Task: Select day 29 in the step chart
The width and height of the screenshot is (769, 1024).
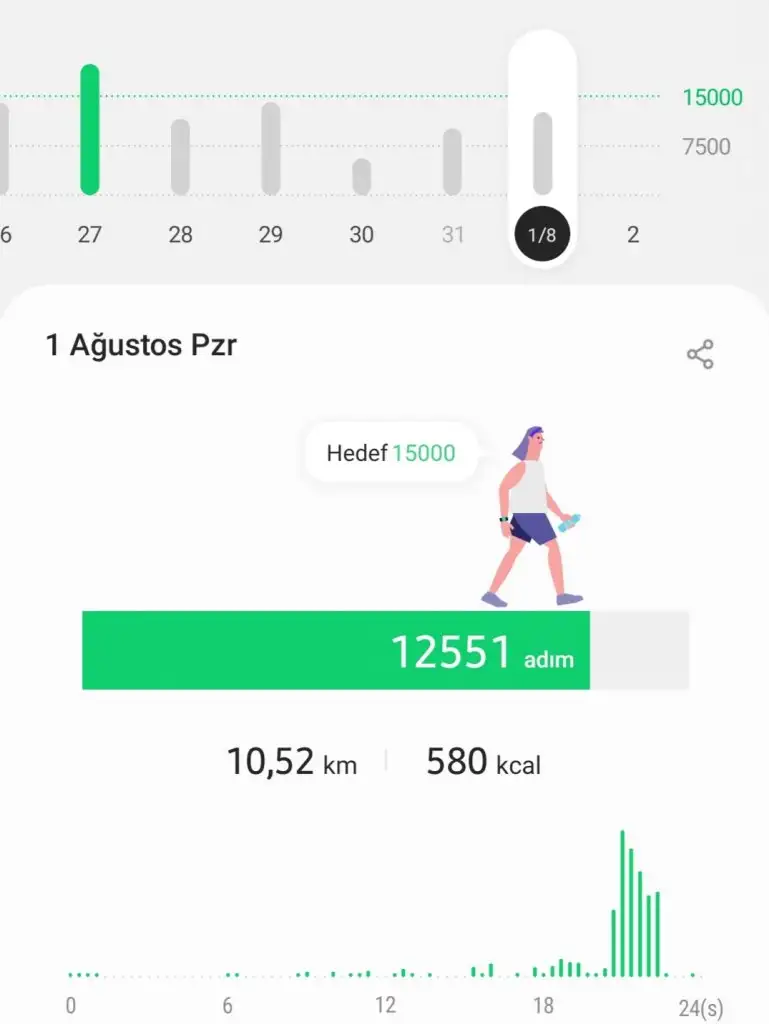Action: pyautogui.click(x=271, y=149)
